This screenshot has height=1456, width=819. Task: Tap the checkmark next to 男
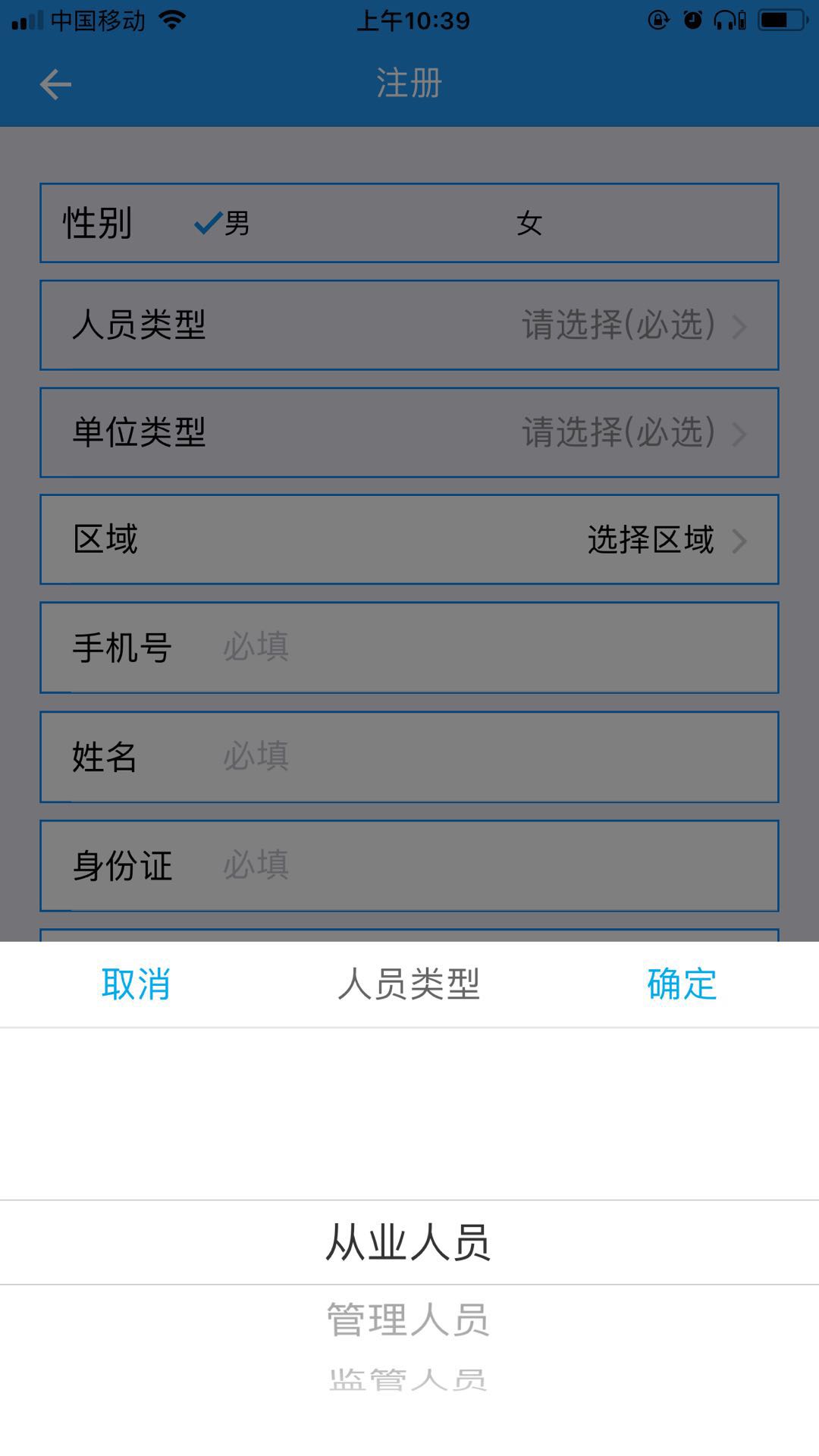tap(206, 224)
